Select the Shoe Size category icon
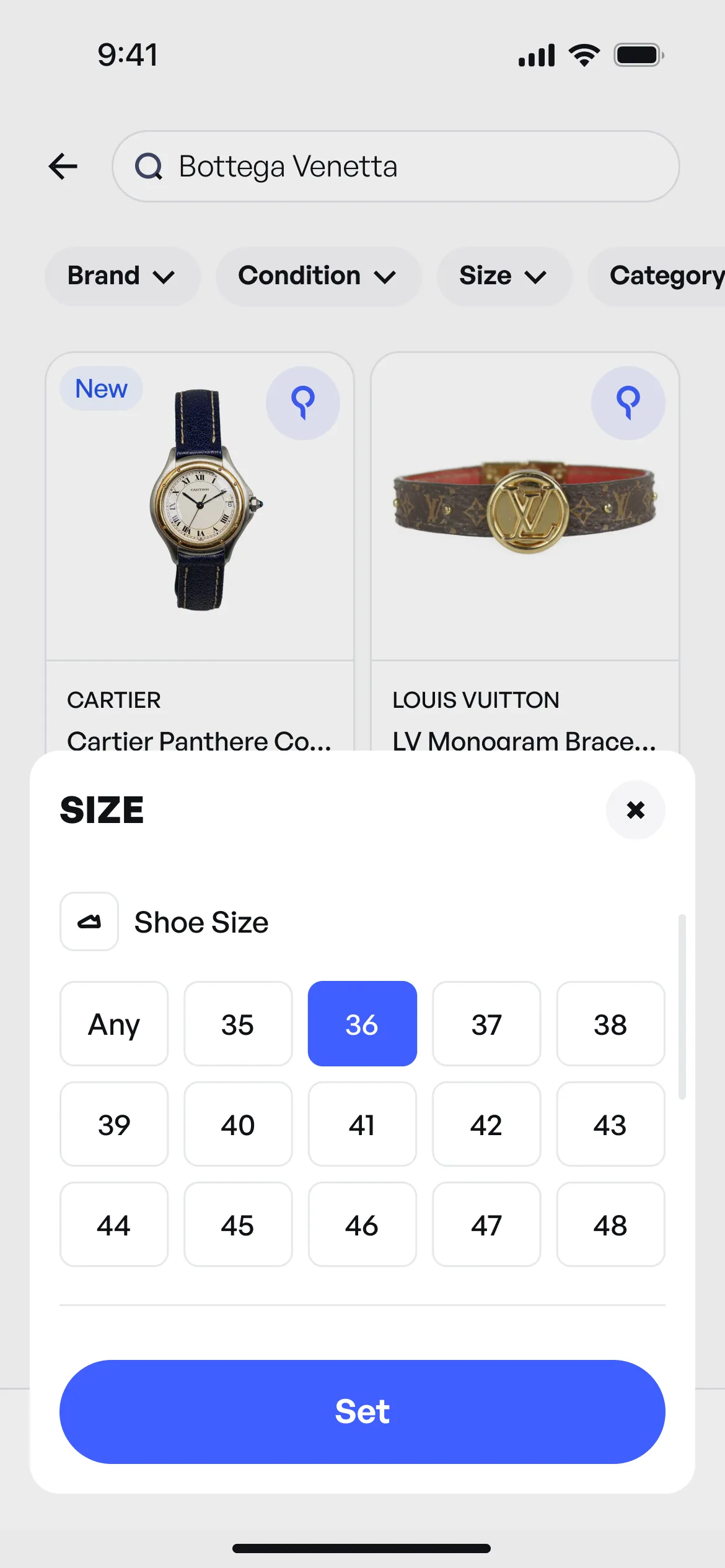 click(x=89, y=921)
